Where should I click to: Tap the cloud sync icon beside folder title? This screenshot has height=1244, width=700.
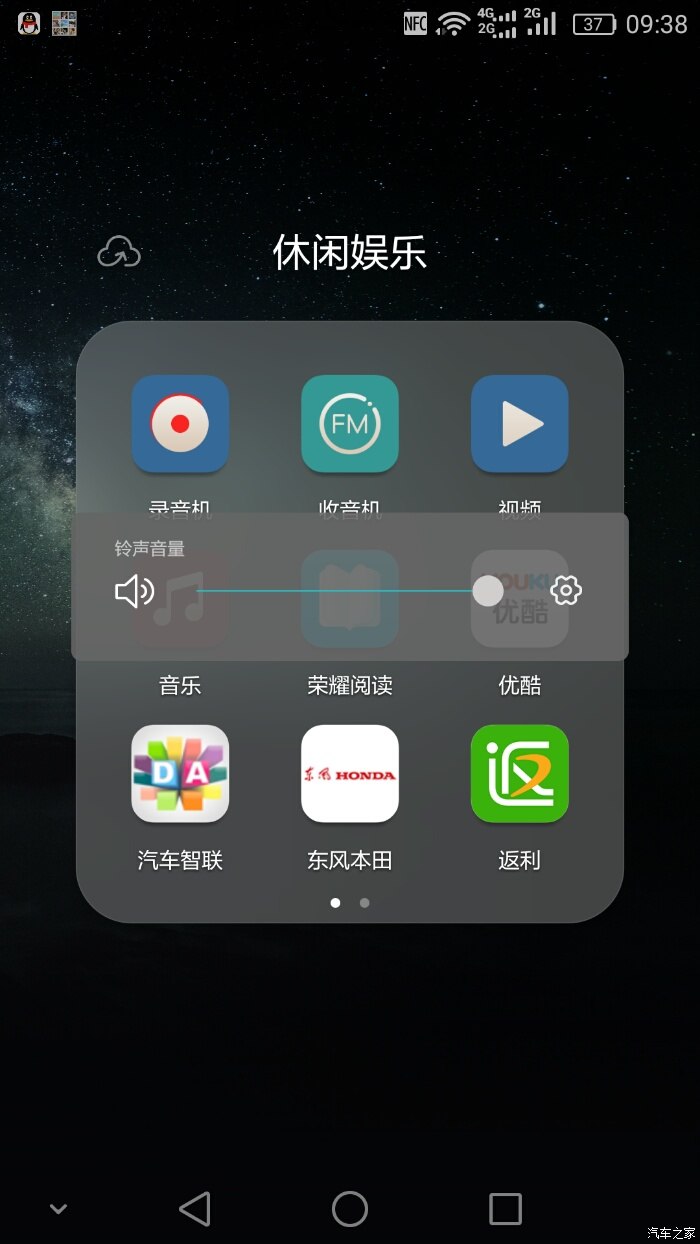118,253
